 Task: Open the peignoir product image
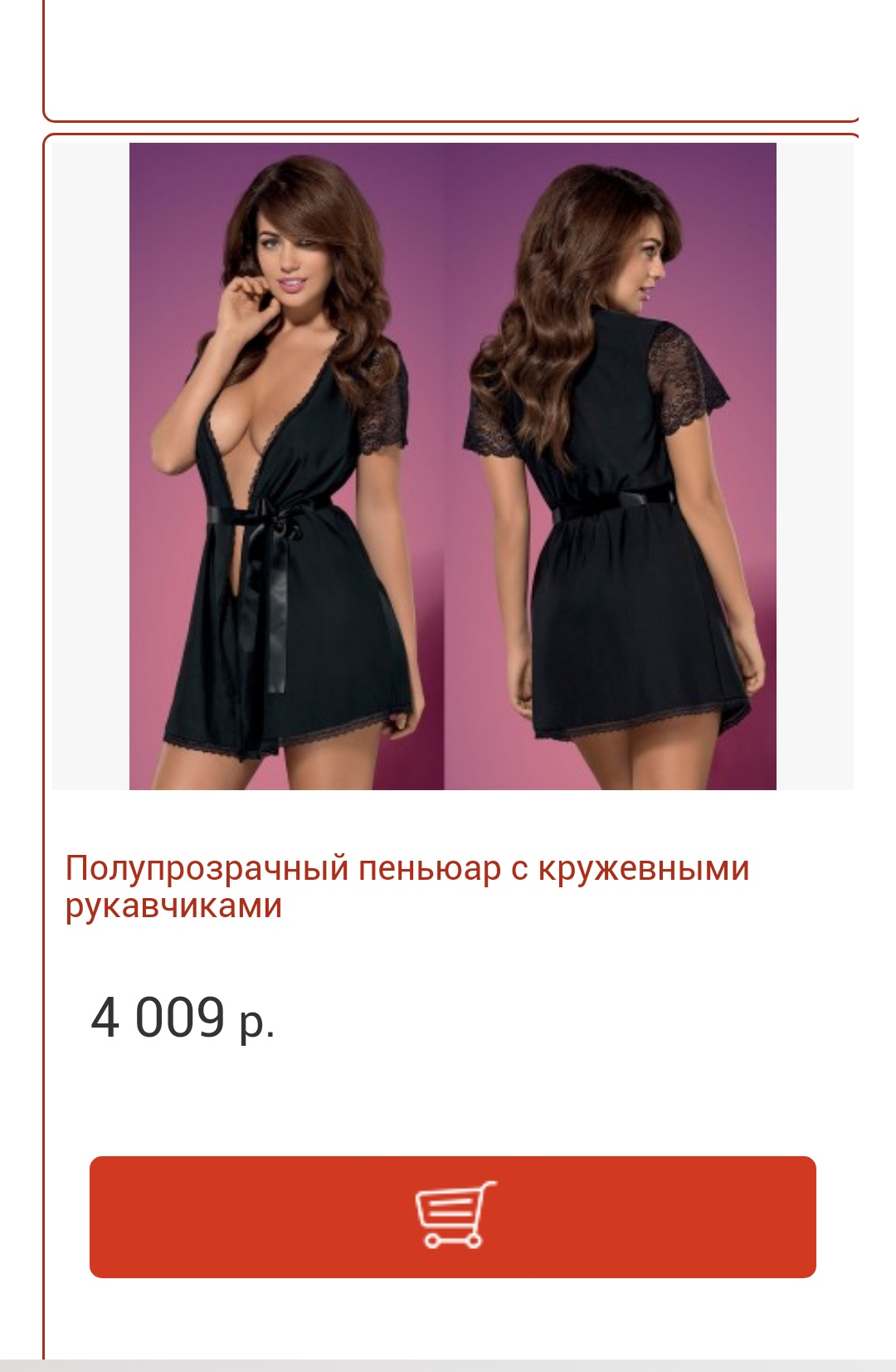[452, 466]
